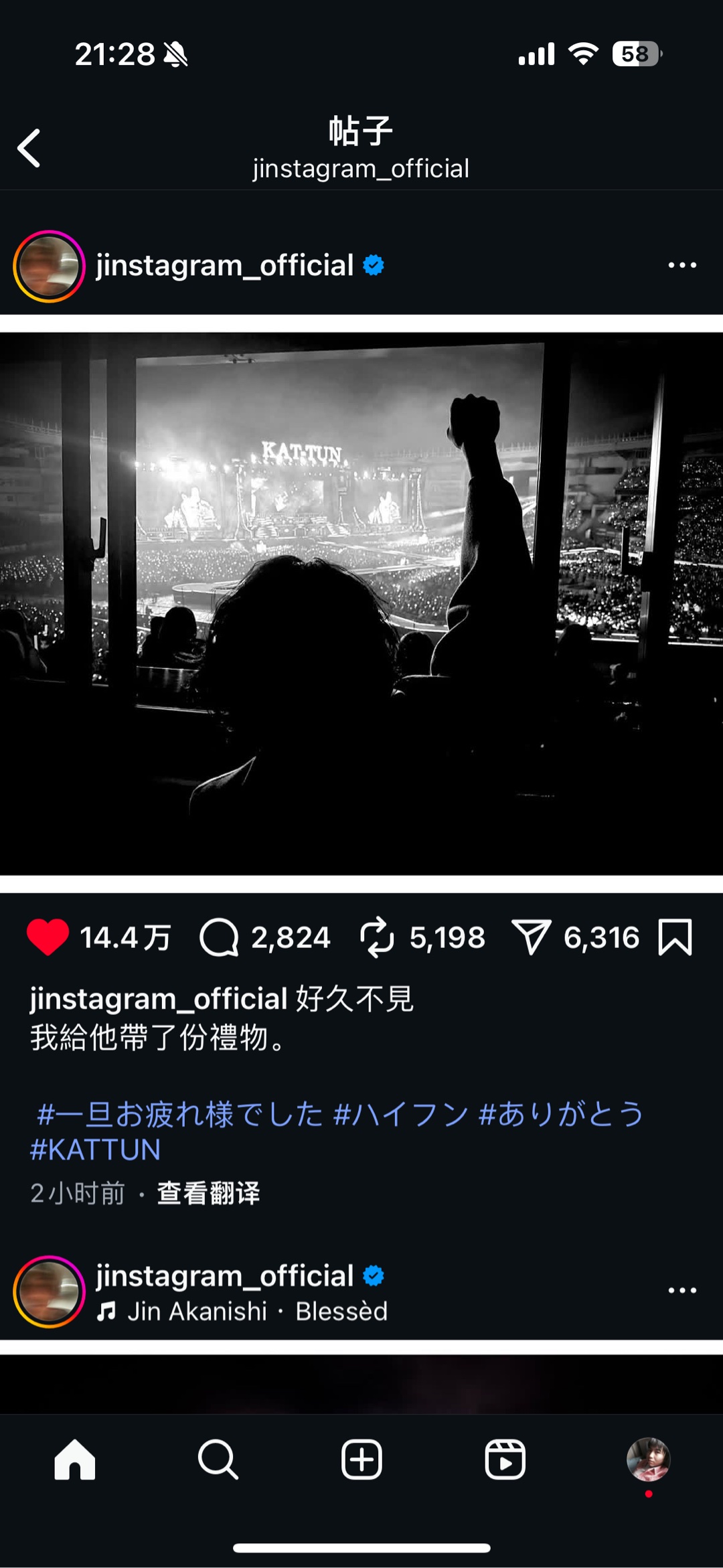Open my profile tab

(x=648, y=1459)
